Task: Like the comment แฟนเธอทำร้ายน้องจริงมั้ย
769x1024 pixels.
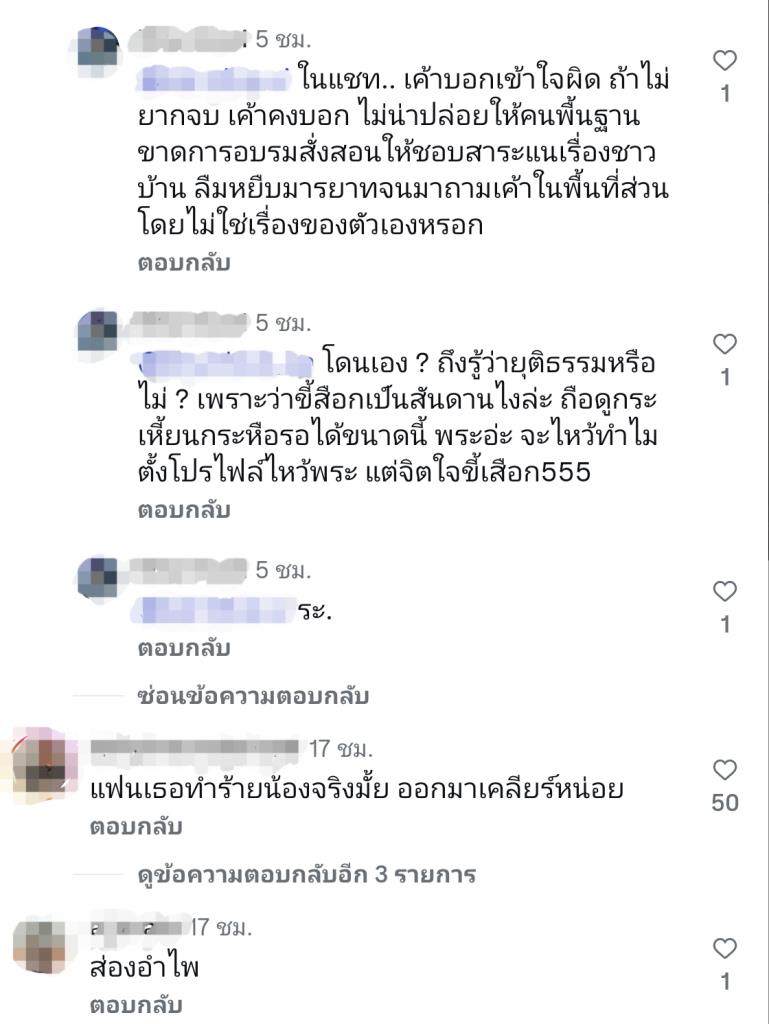Action: tap(724, 769)
